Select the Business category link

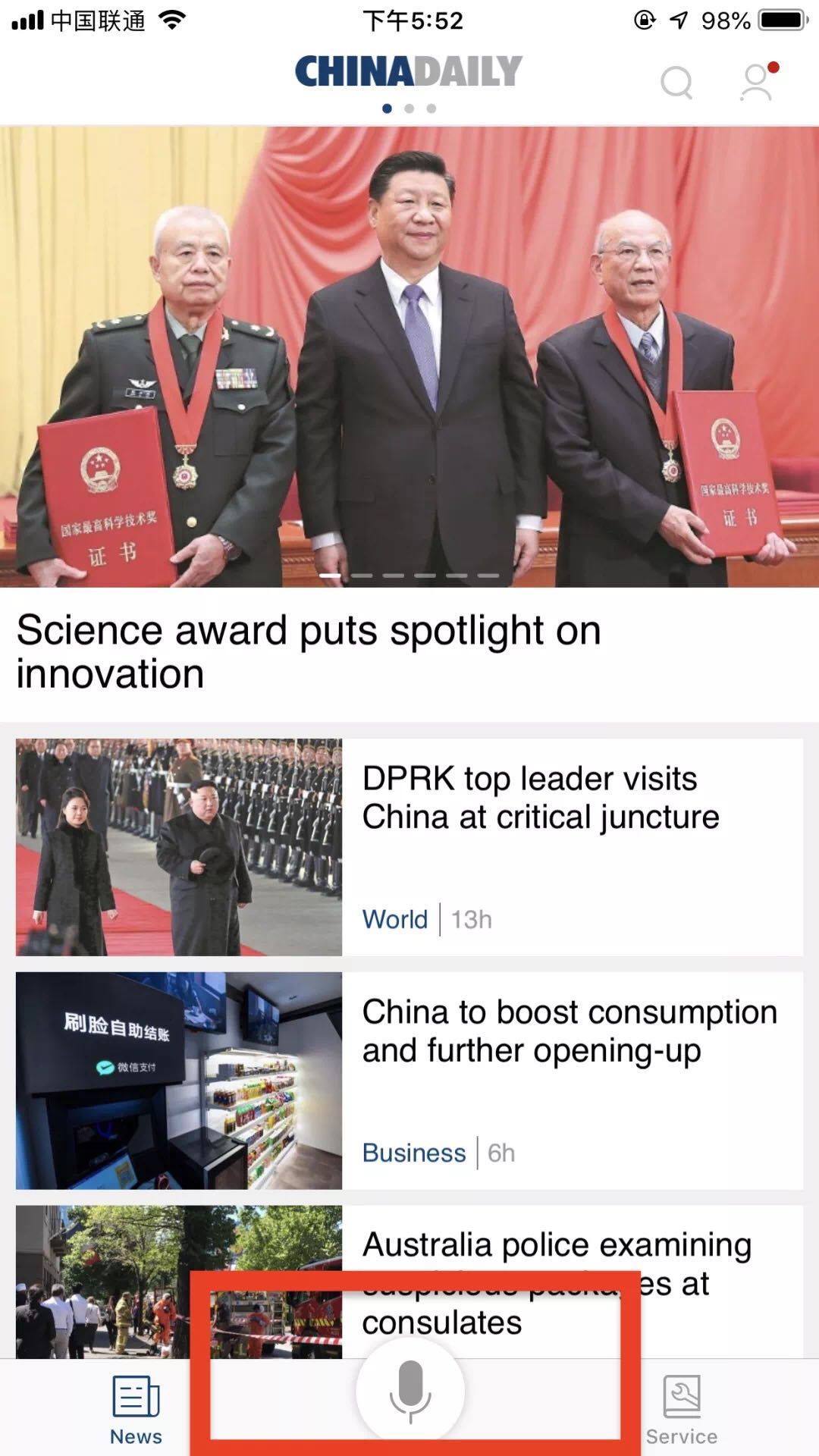pyautogui.click(x=414, y=1153)
